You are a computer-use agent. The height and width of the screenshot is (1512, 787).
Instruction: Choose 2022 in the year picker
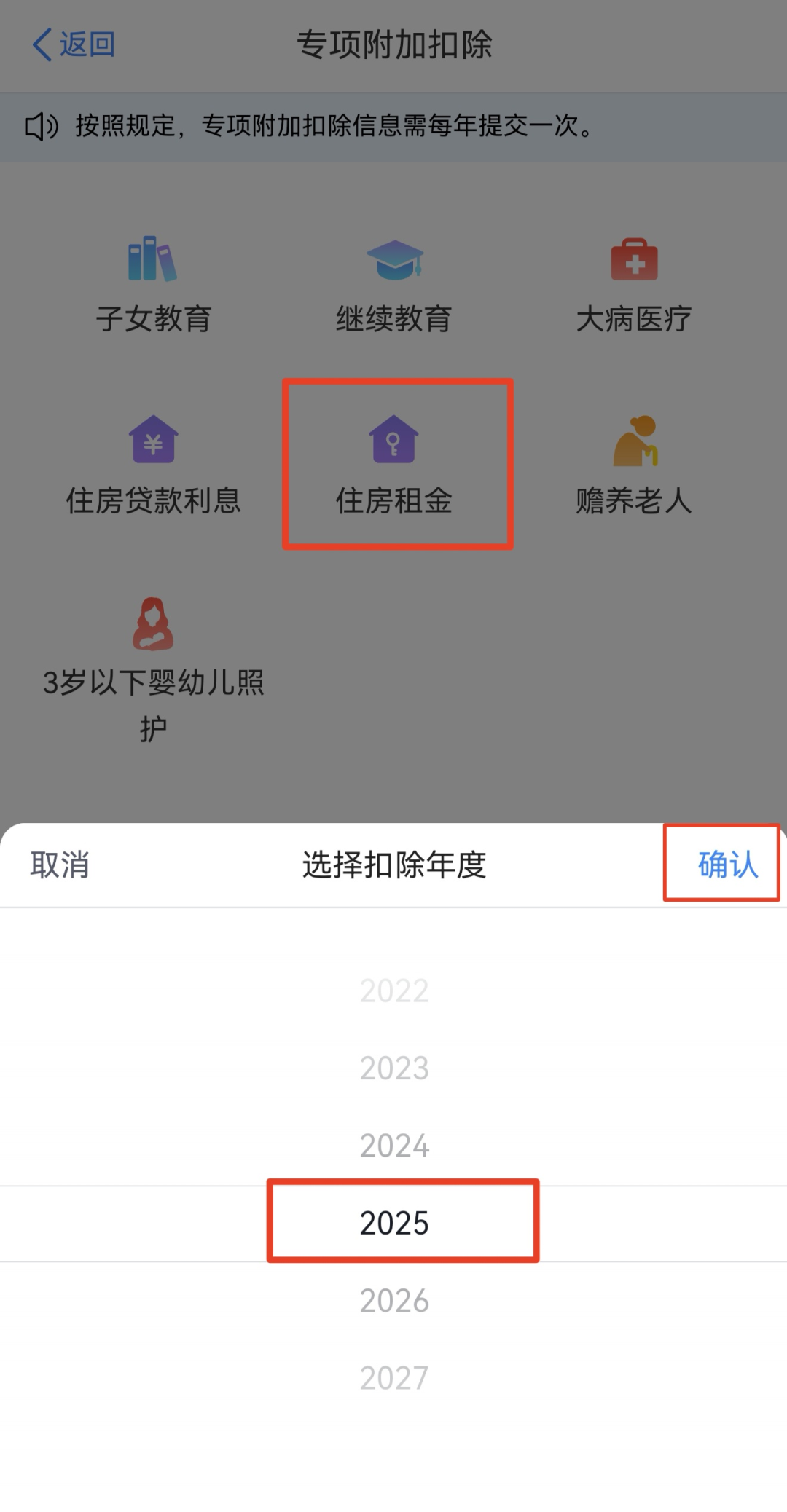click(x=394, y=991)
